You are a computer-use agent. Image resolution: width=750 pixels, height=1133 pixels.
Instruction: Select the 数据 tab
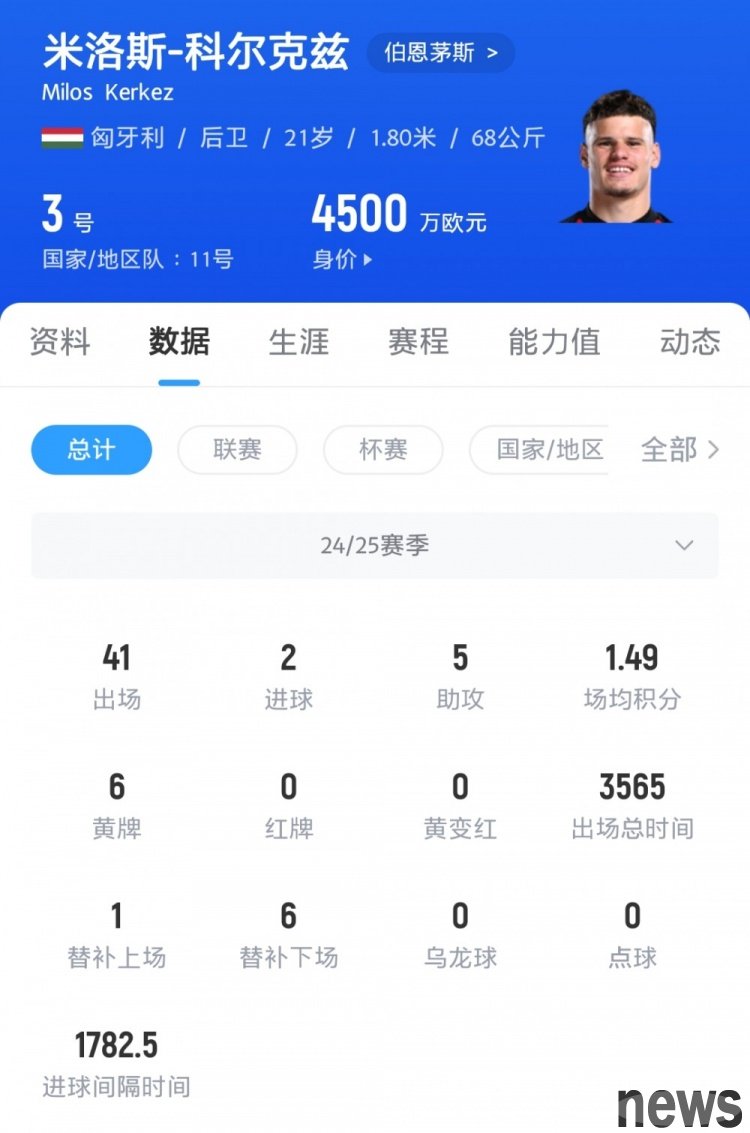tap(179, 342)
